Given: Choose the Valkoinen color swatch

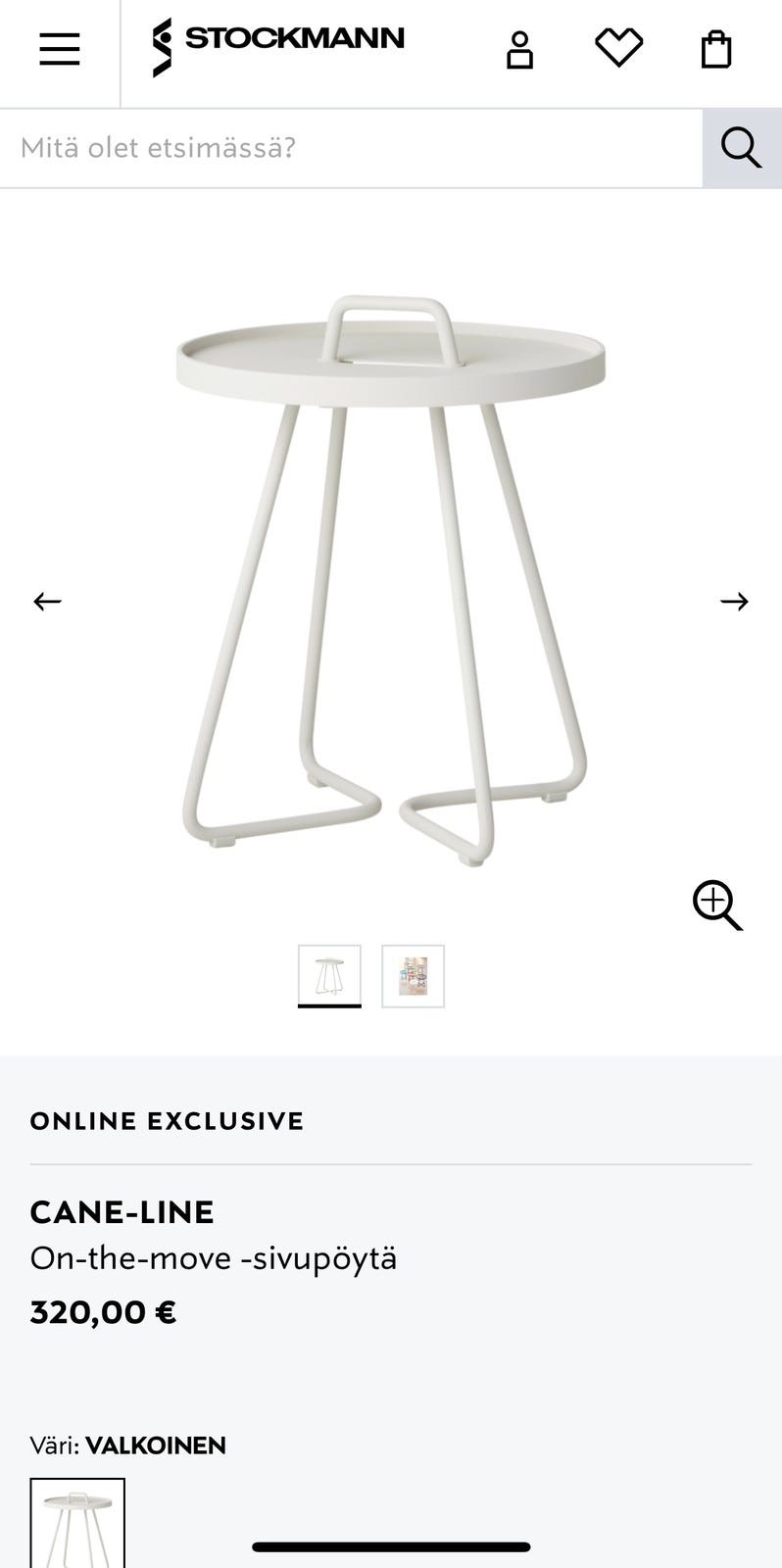Looking at the screenshot, I should coord(77,1522).
